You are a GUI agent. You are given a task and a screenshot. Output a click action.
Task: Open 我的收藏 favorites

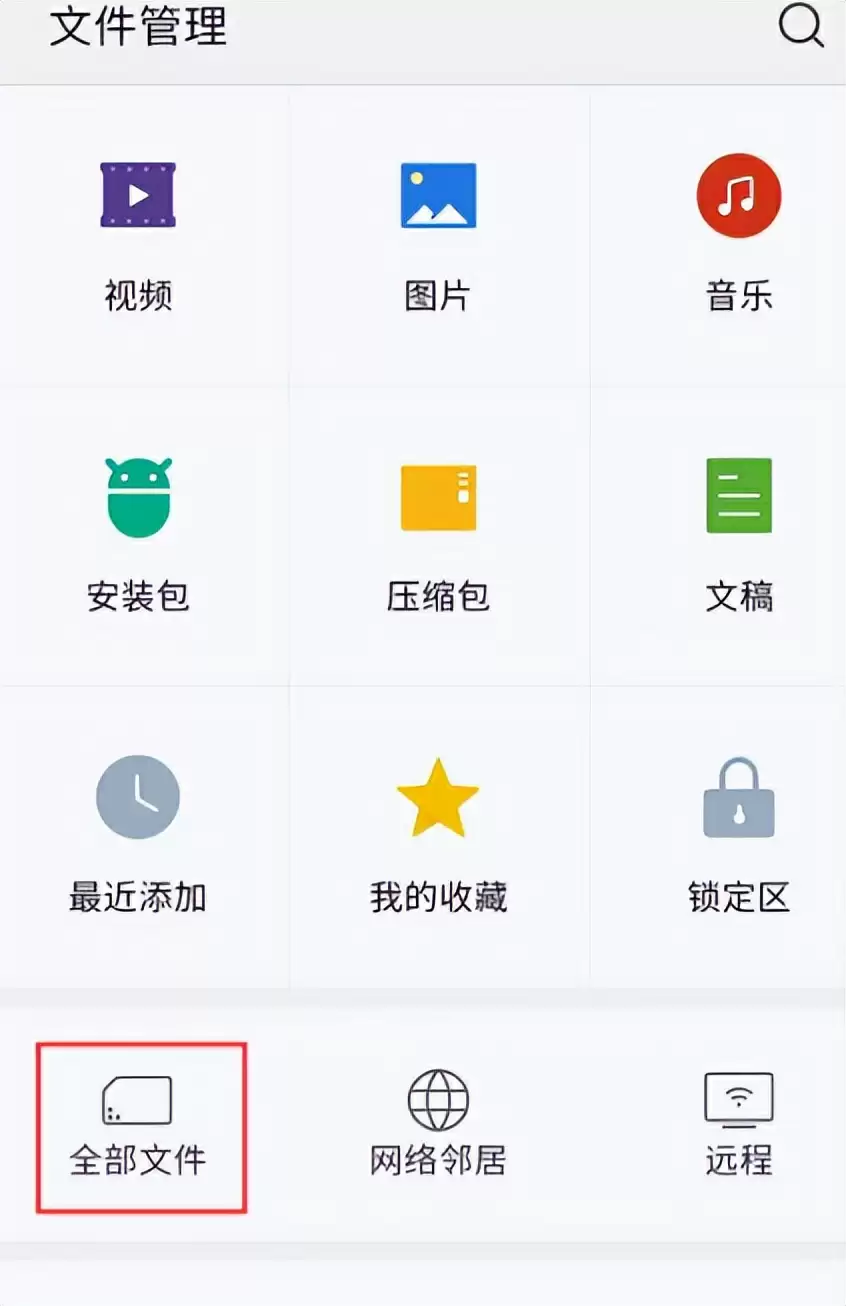coord(438,832)
